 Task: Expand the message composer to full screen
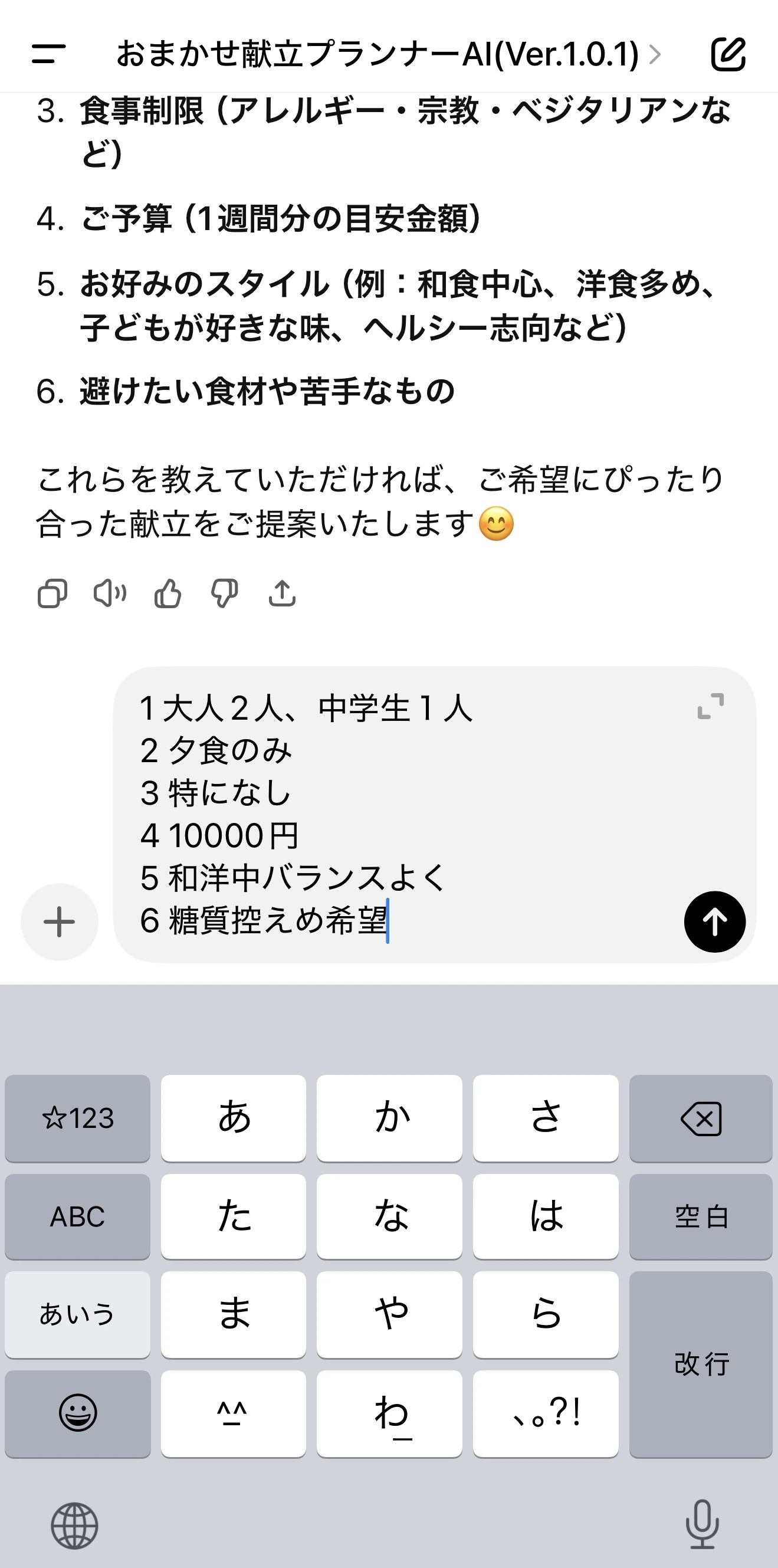(x=710, y=706)
